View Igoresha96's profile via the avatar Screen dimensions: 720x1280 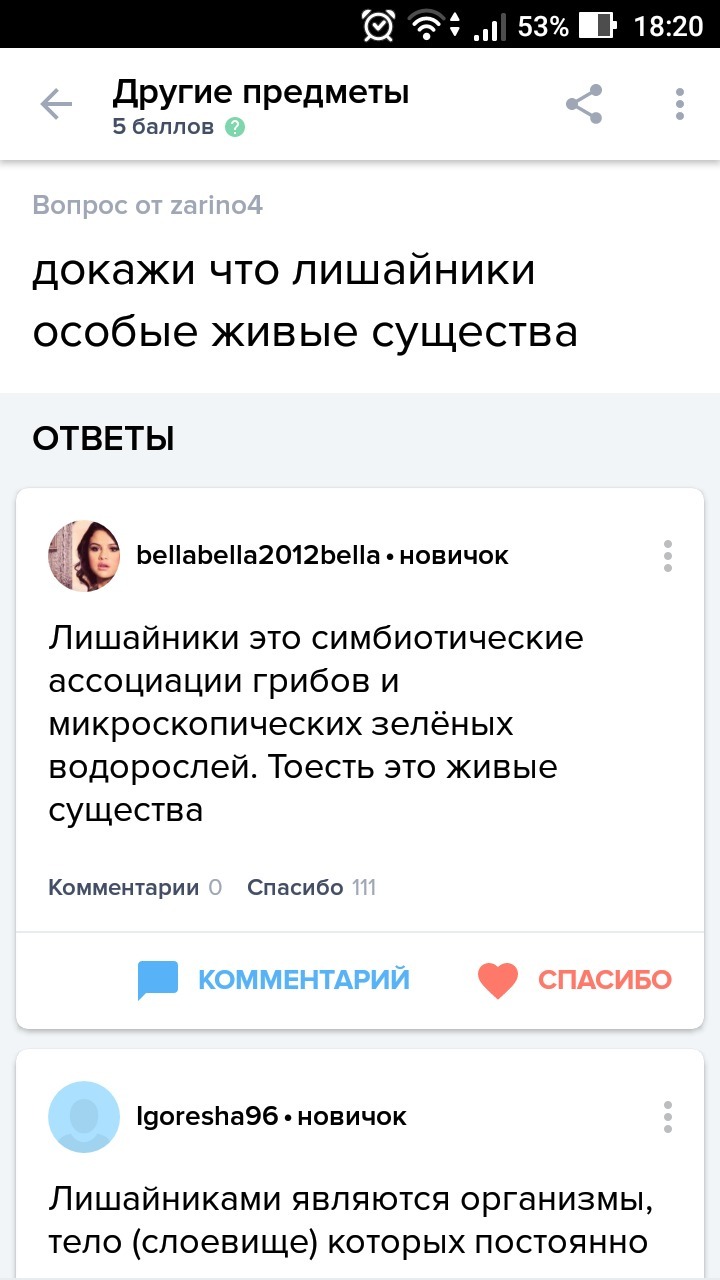(84, 1116)
